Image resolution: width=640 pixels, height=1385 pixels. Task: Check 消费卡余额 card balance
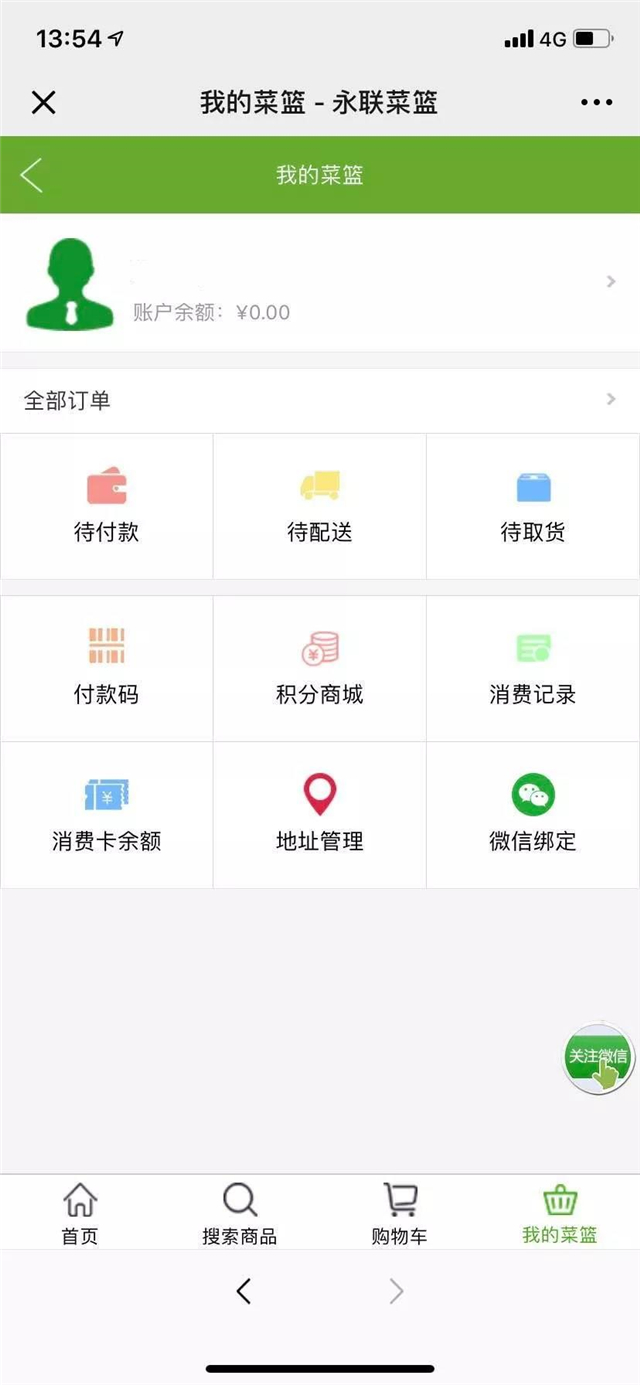106,815
